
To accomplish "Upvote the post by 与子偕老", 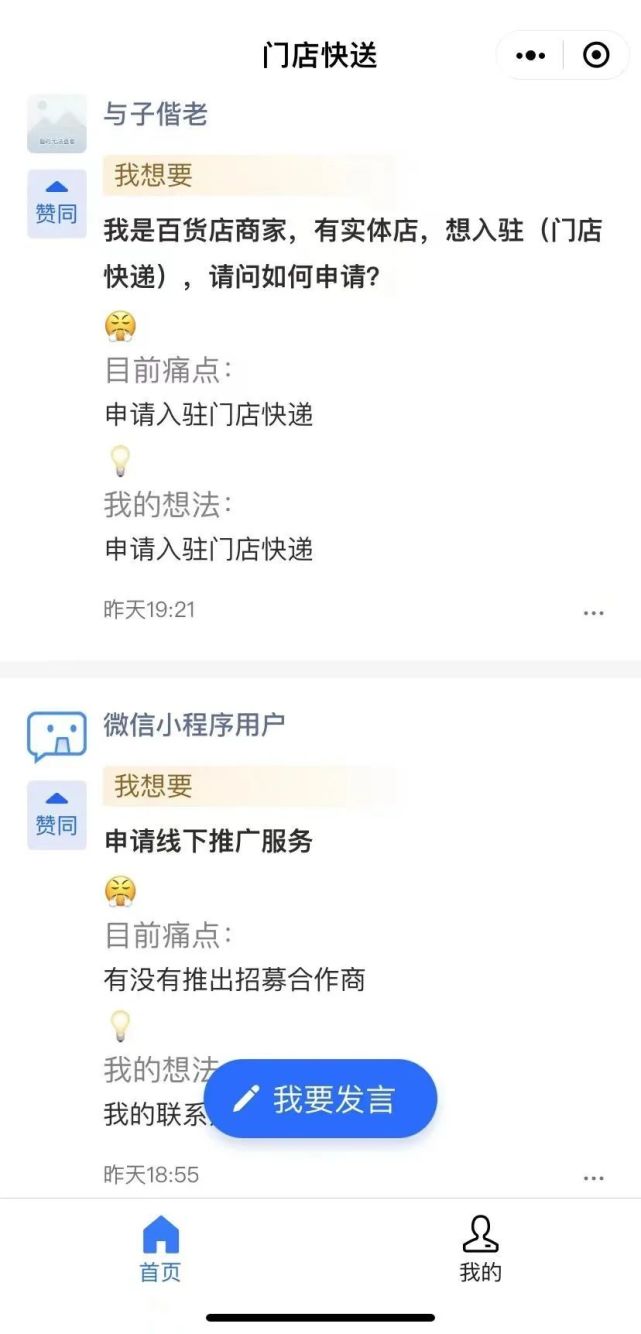I will 57,203.
